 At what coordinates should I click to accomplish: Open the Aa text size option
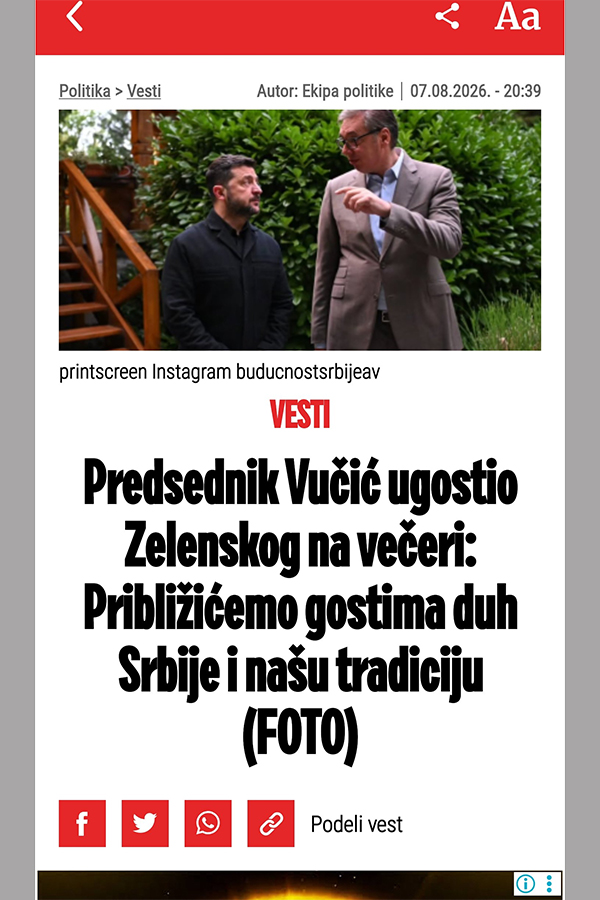tap(517, 16)
